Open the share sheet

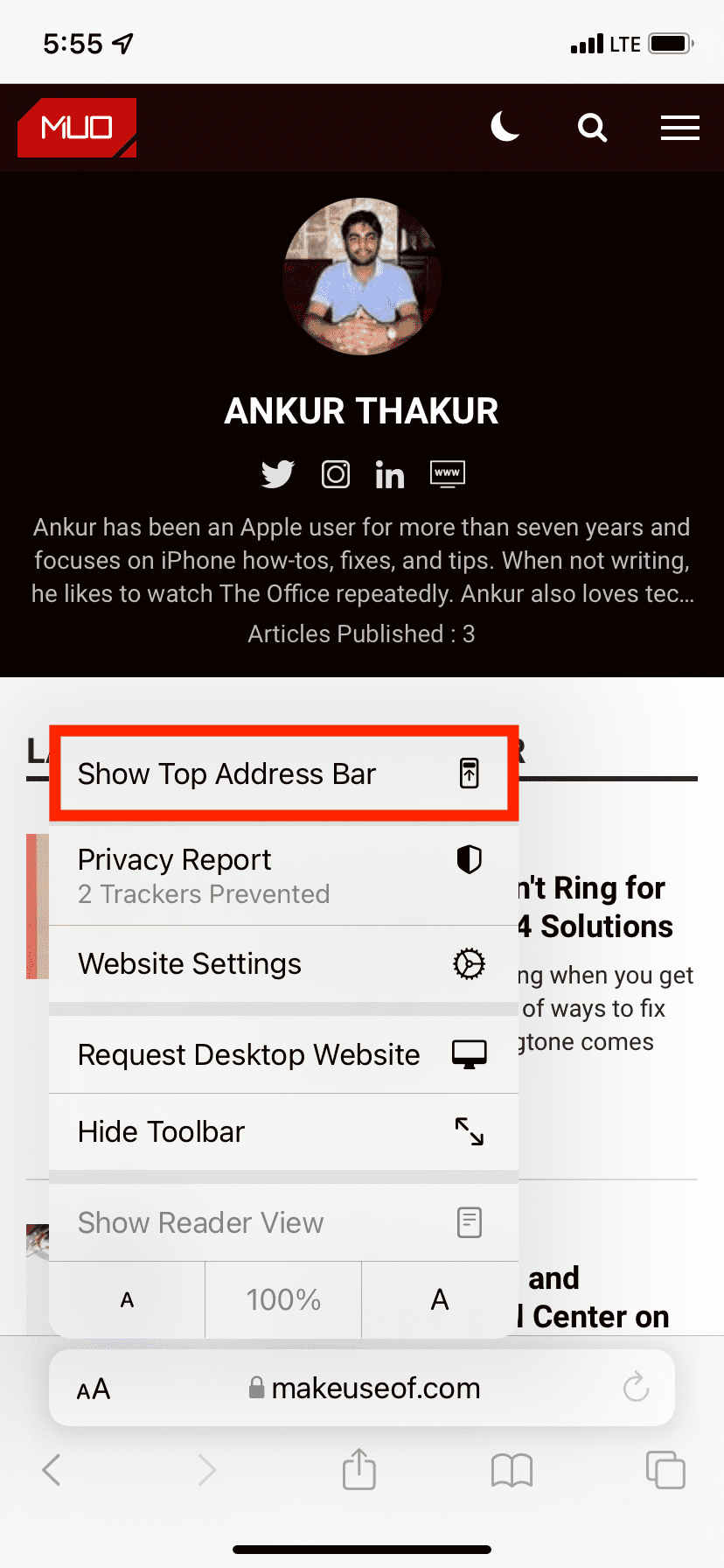[359, 1470]
